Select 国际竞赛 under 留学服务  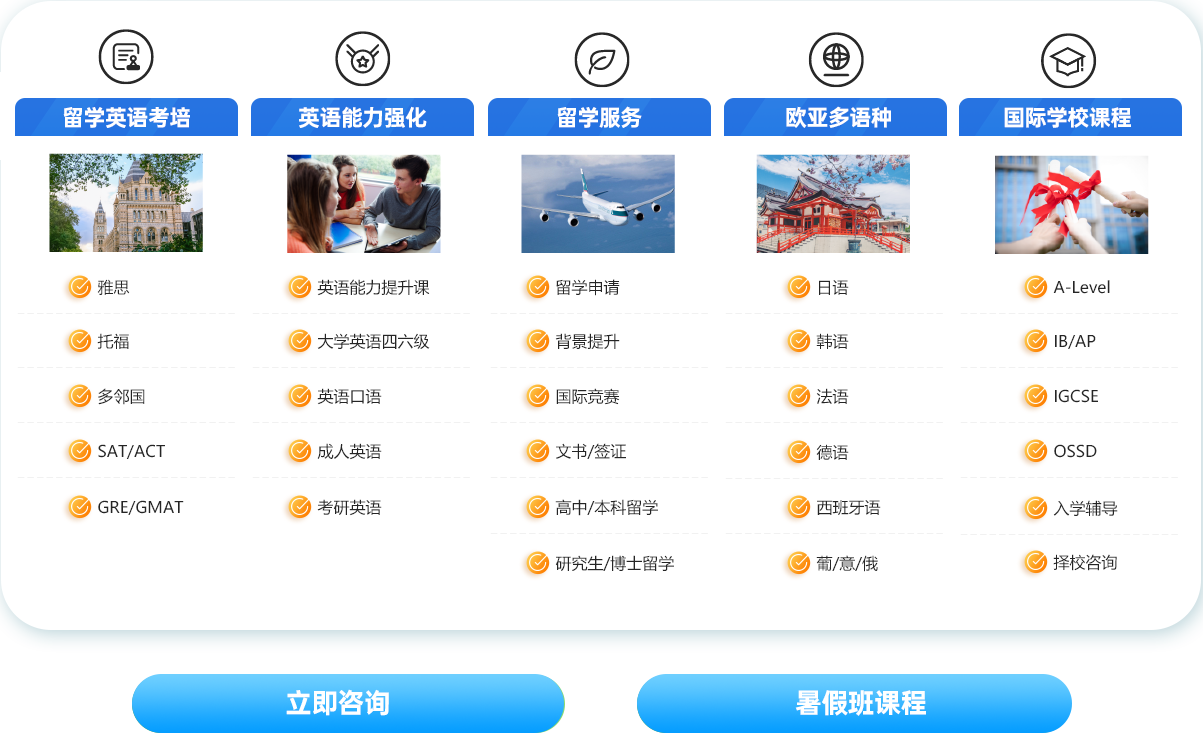(x=587, y=397)
